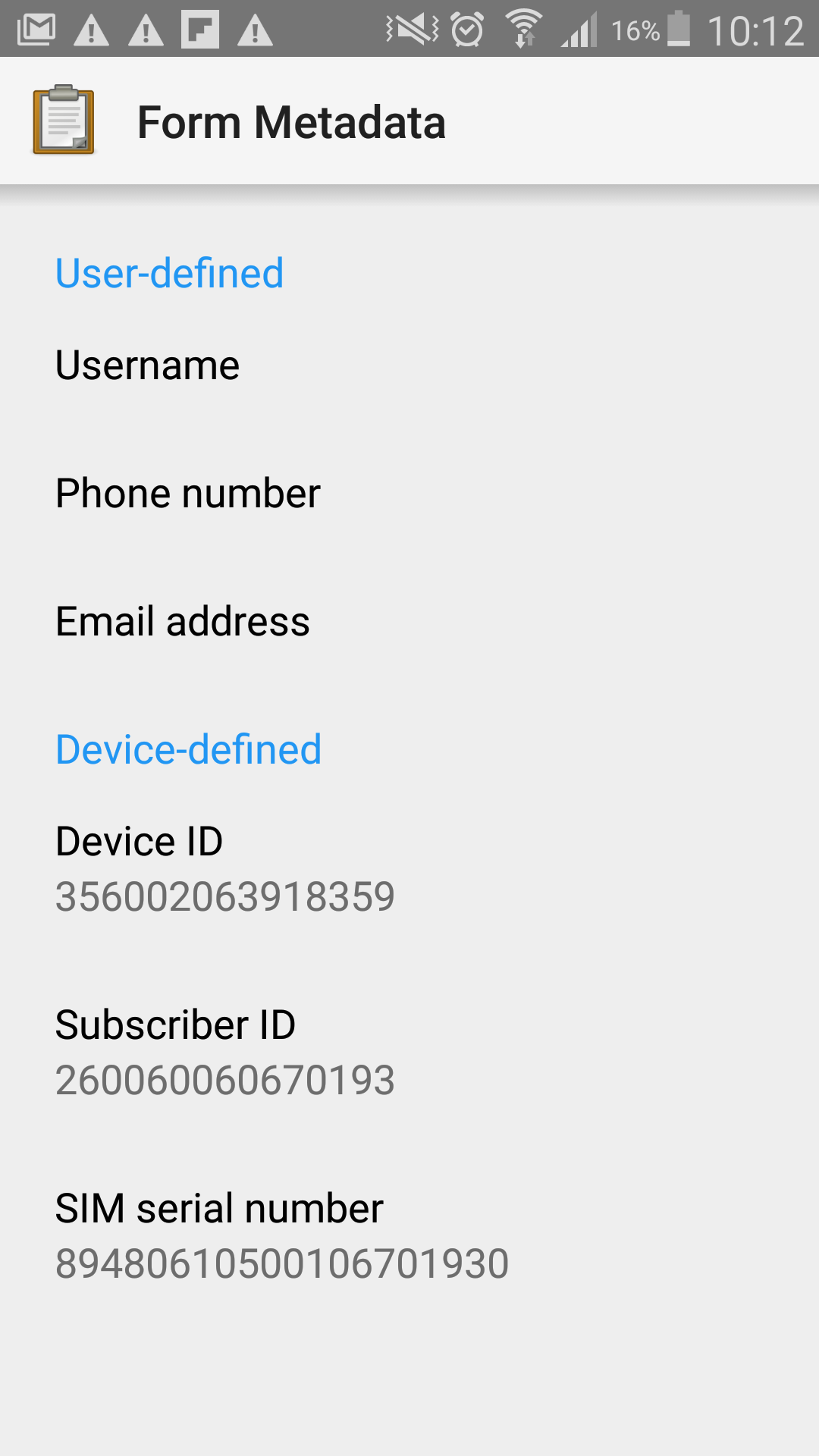Screen dimensions: 819x1456
Task: Select the Subscriber ID entry
Action: 409,1053
